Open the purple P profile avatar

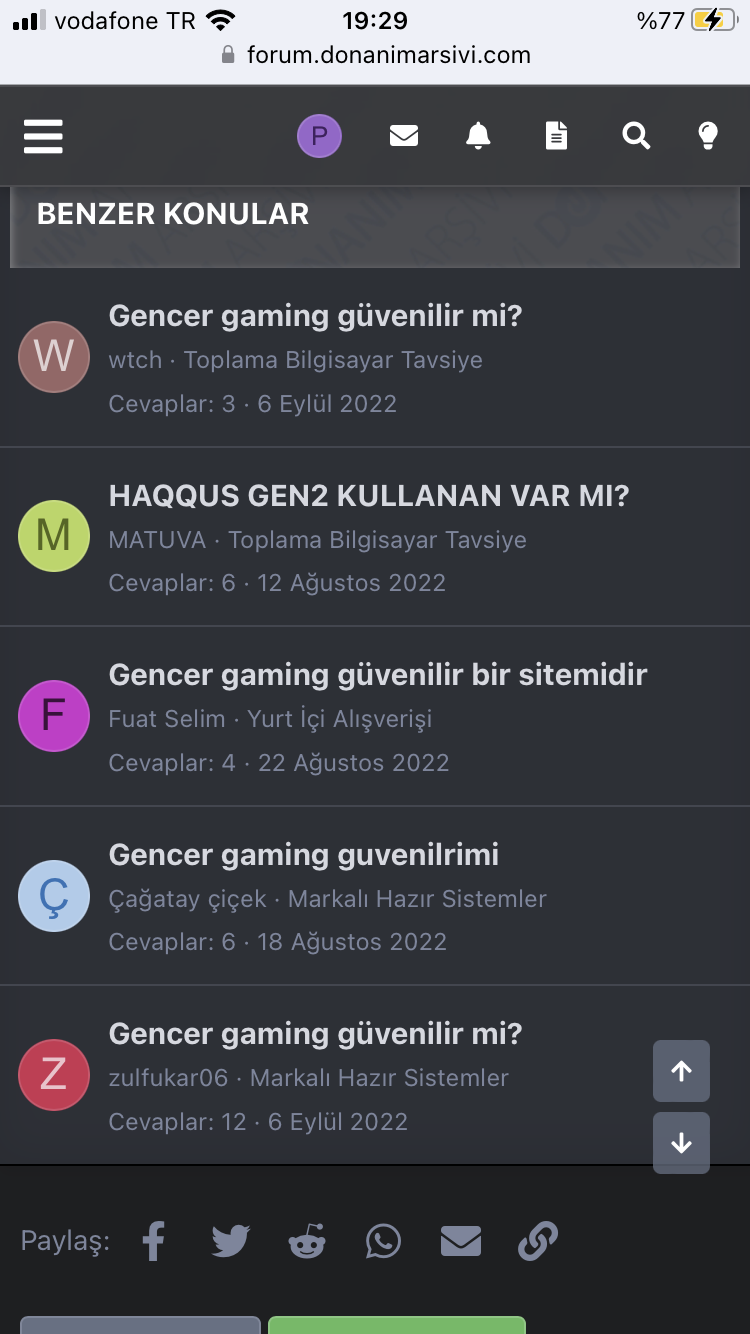pos(319,136)
